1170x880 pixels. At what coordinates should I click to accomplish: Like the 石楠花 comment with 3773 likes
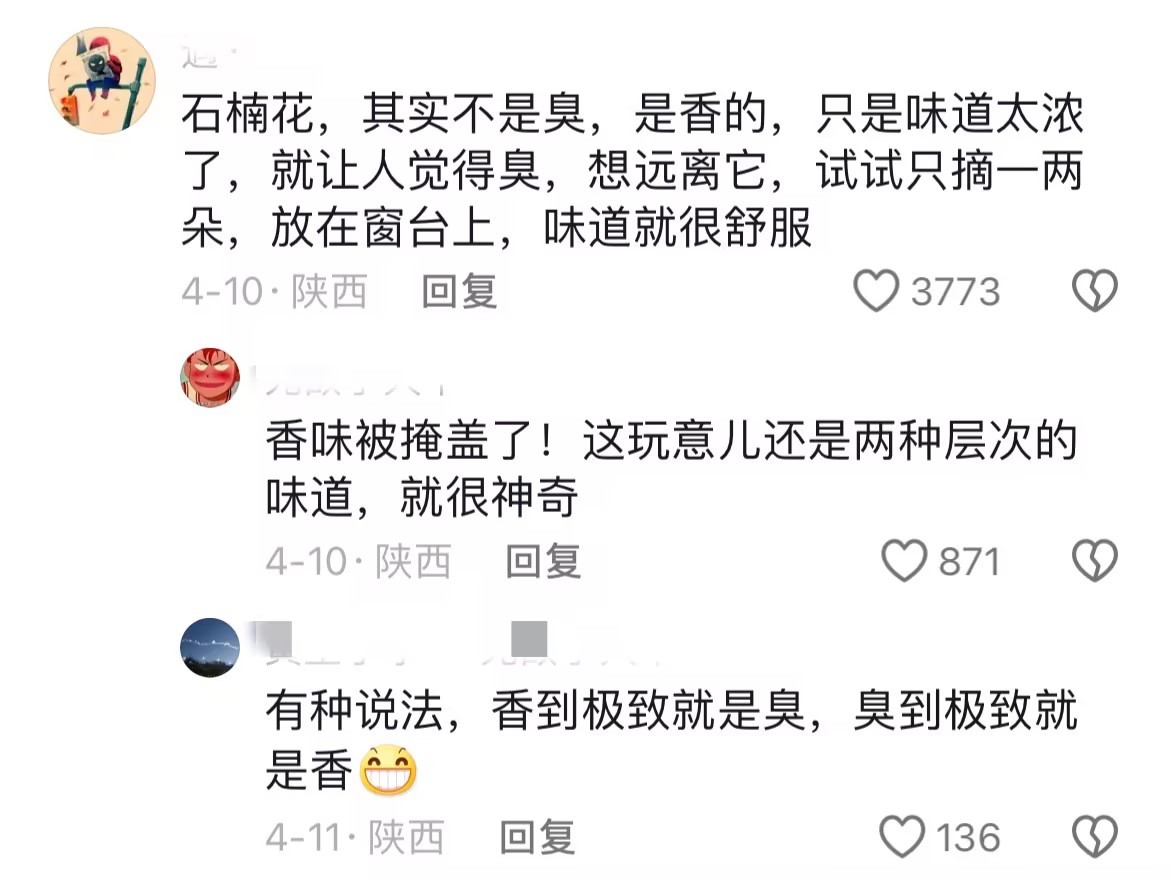click(x=876, y=292)
